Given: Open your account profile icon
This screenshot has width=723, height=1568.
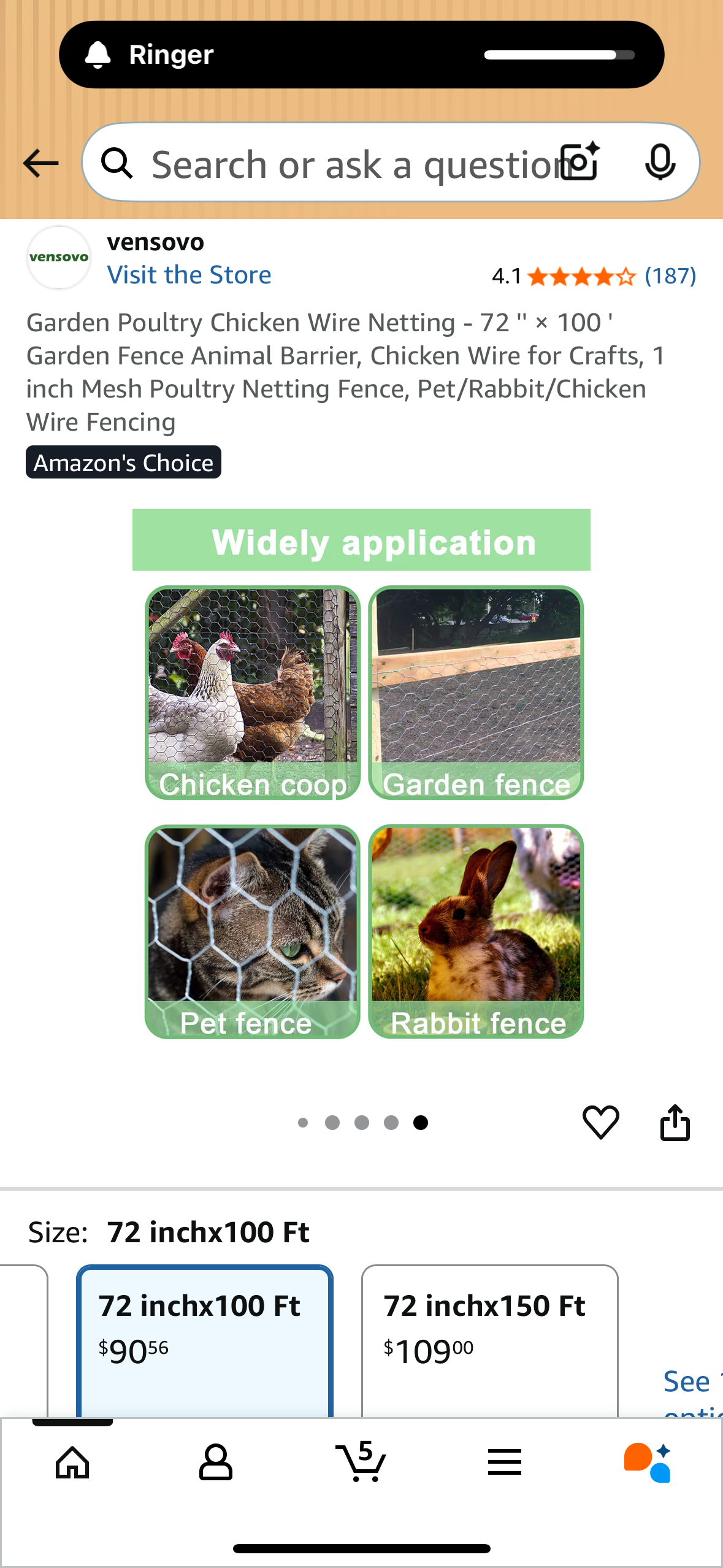Looking at the screenshot, I should (x=216, y=1462).
